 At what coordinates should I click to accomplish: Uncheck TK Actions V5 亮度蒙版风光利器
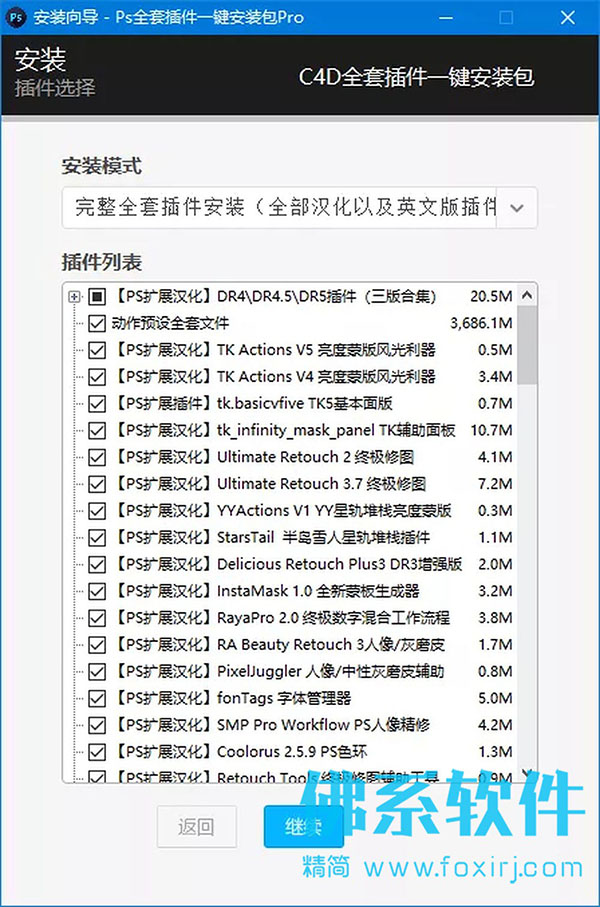[97, 350]
